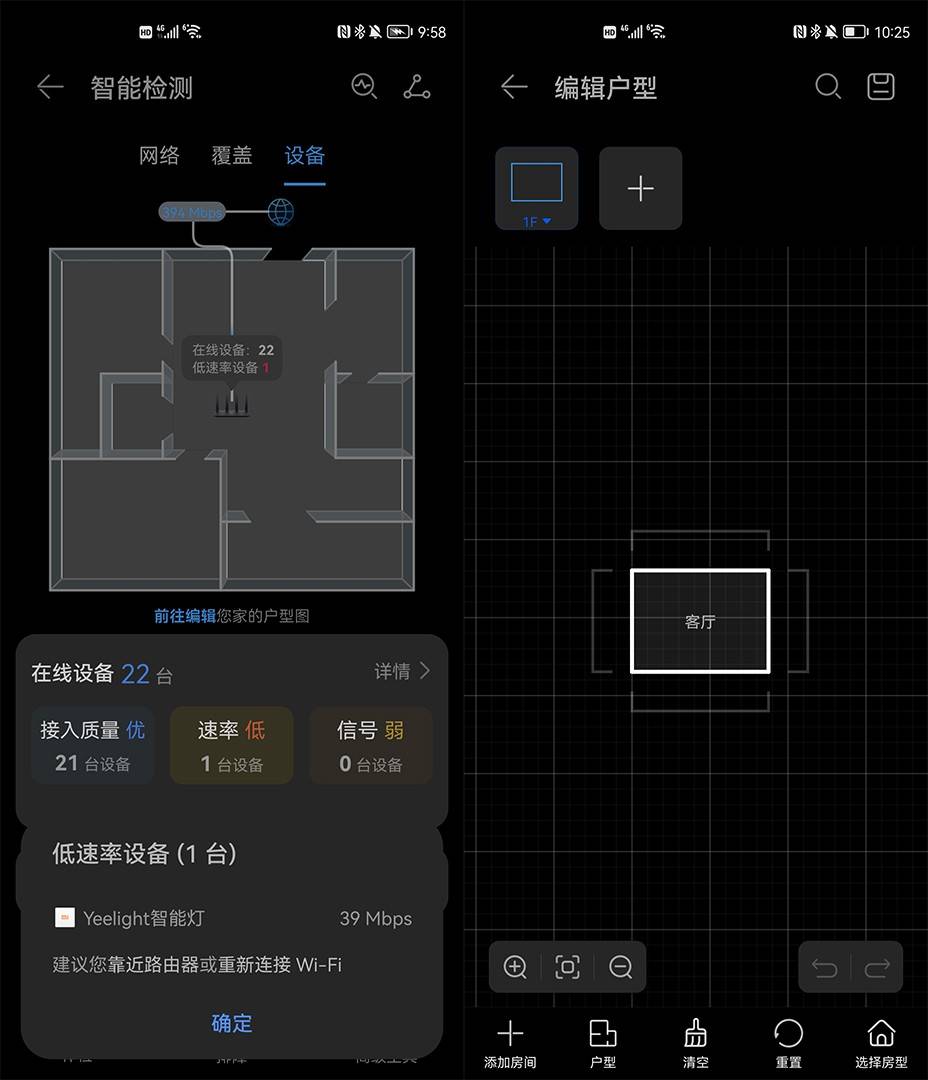
Task: Follow the 前往编辑 link under the floor plan
Action: (185, 616)
